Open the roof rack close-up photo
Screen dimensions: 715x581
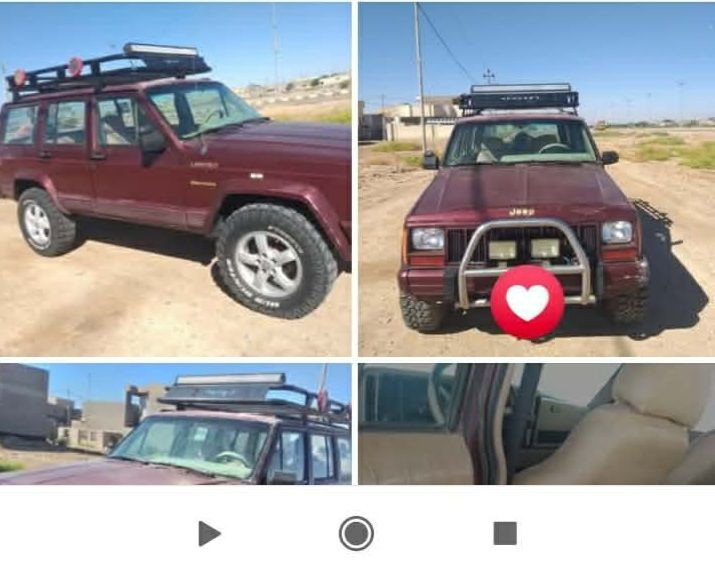tap(176, 424)
